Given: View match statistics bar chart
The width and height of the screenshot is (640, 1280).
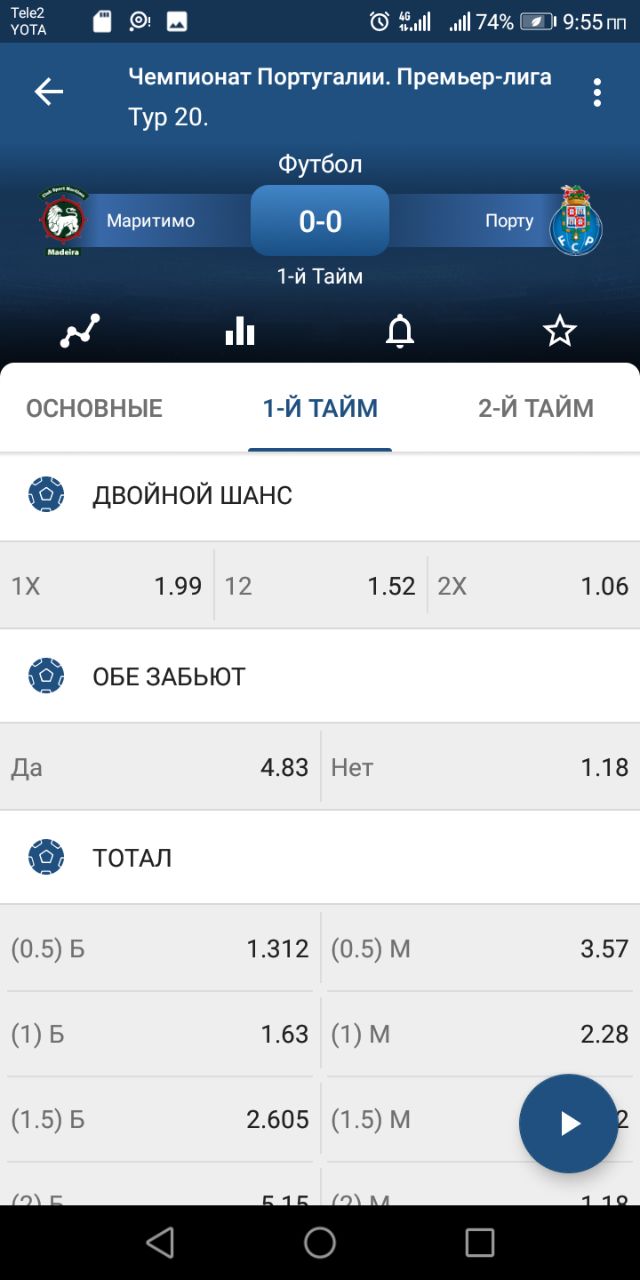Looking at the screenshot, I should click(x=240, y=331).
